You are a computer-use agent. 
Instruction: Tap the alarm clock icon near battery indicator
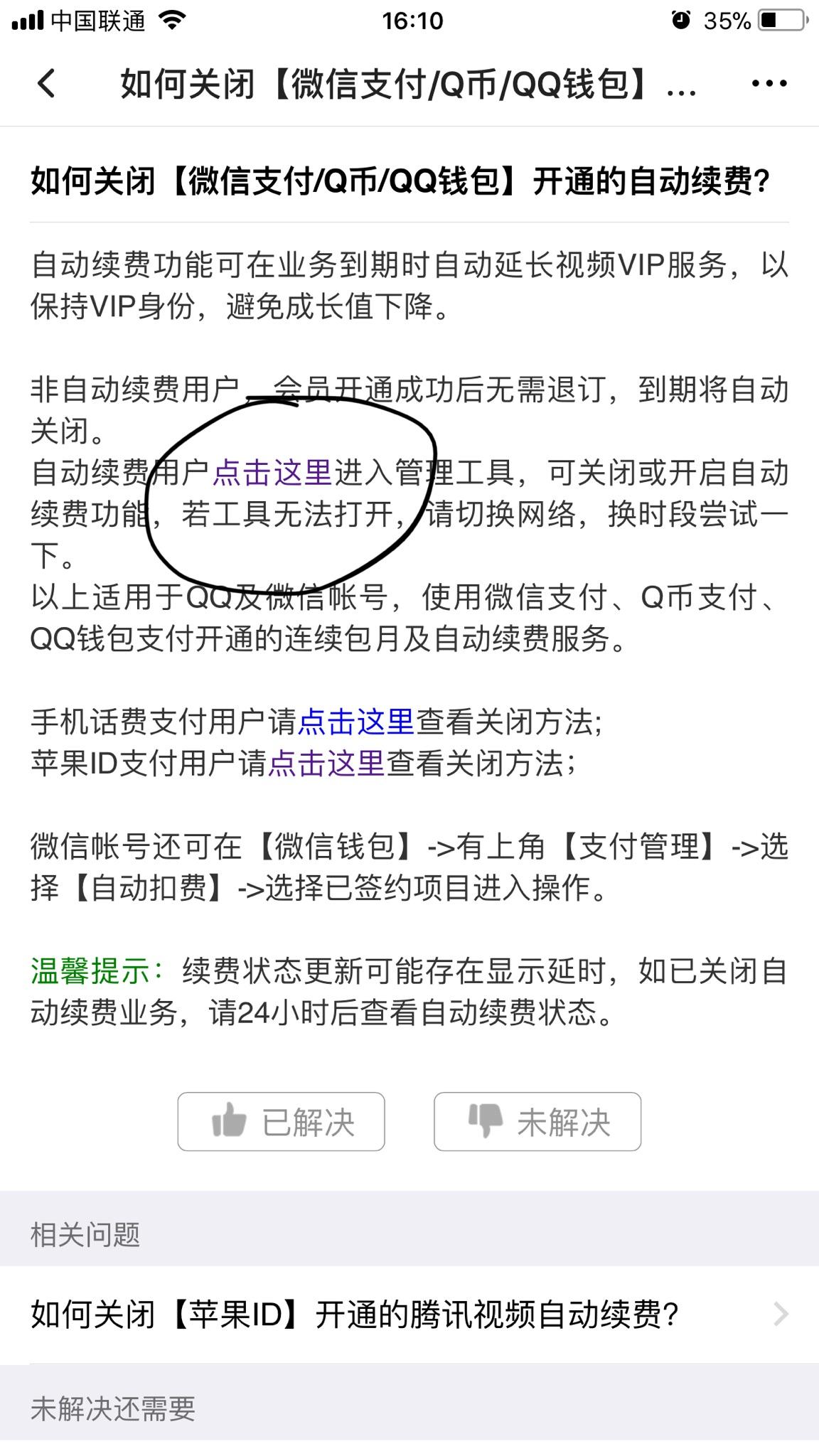[680, 19]
